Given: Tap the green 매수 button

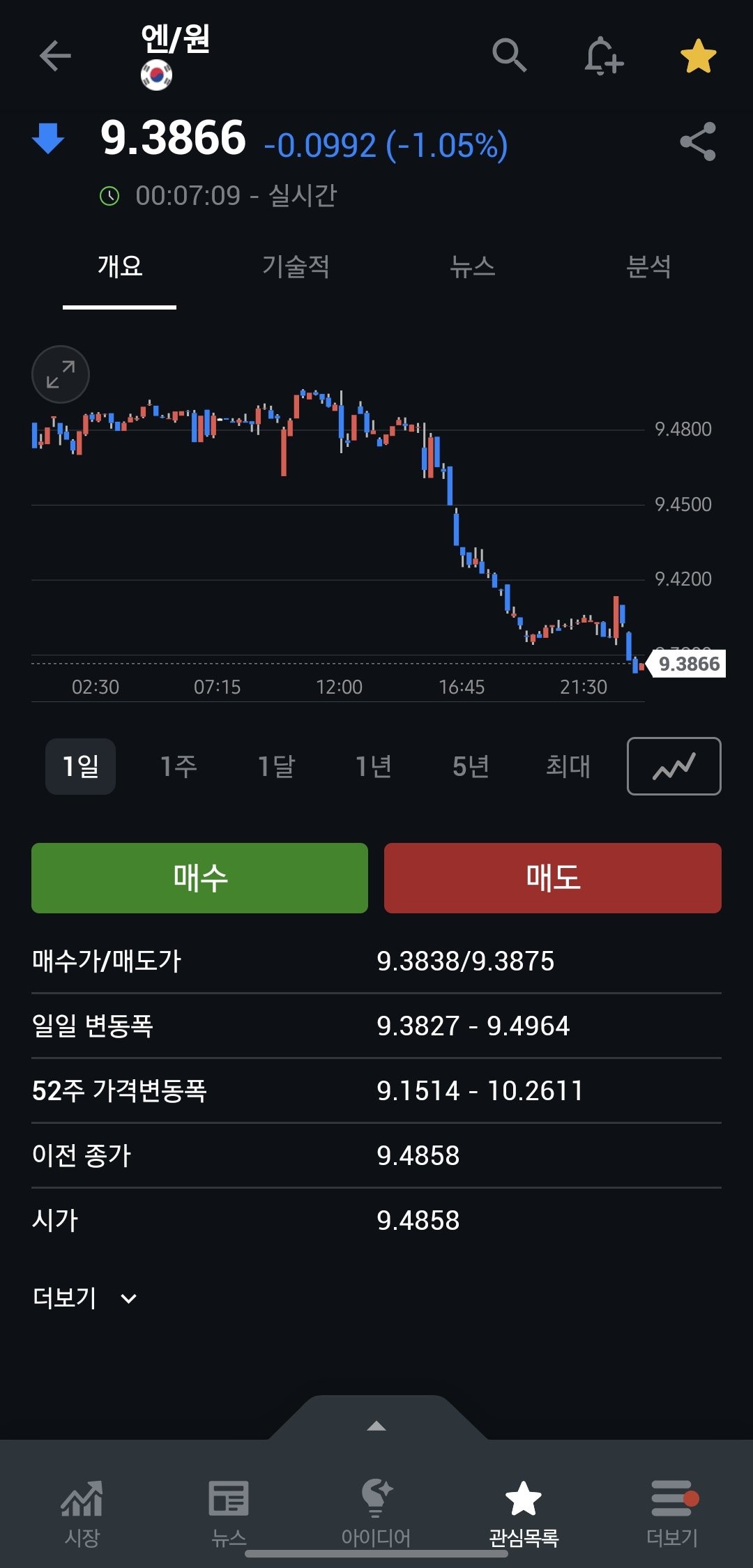Looking at the screenshot, I should 199,878.
